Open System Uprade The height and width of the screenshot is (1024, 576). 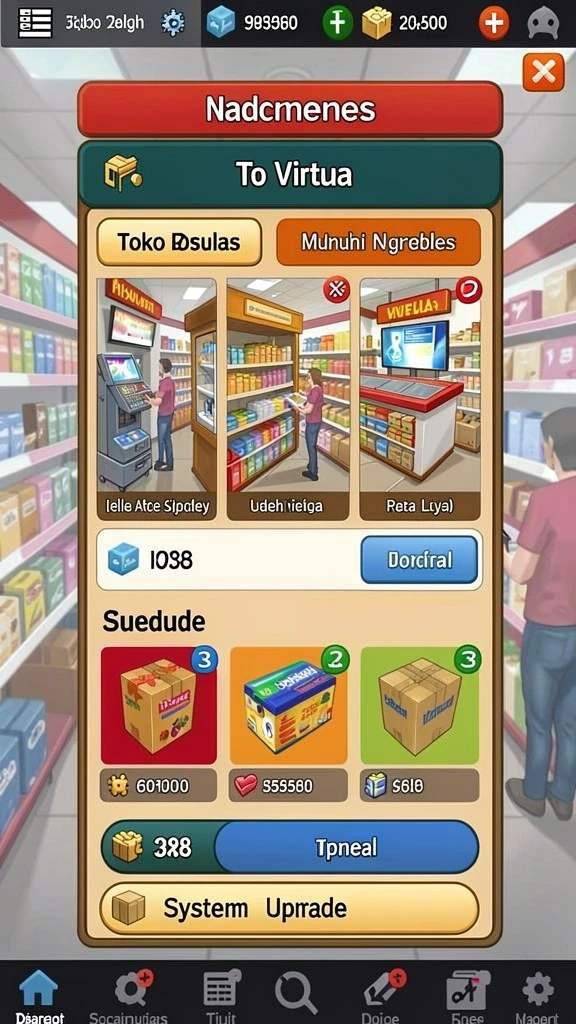click(289, 908)
